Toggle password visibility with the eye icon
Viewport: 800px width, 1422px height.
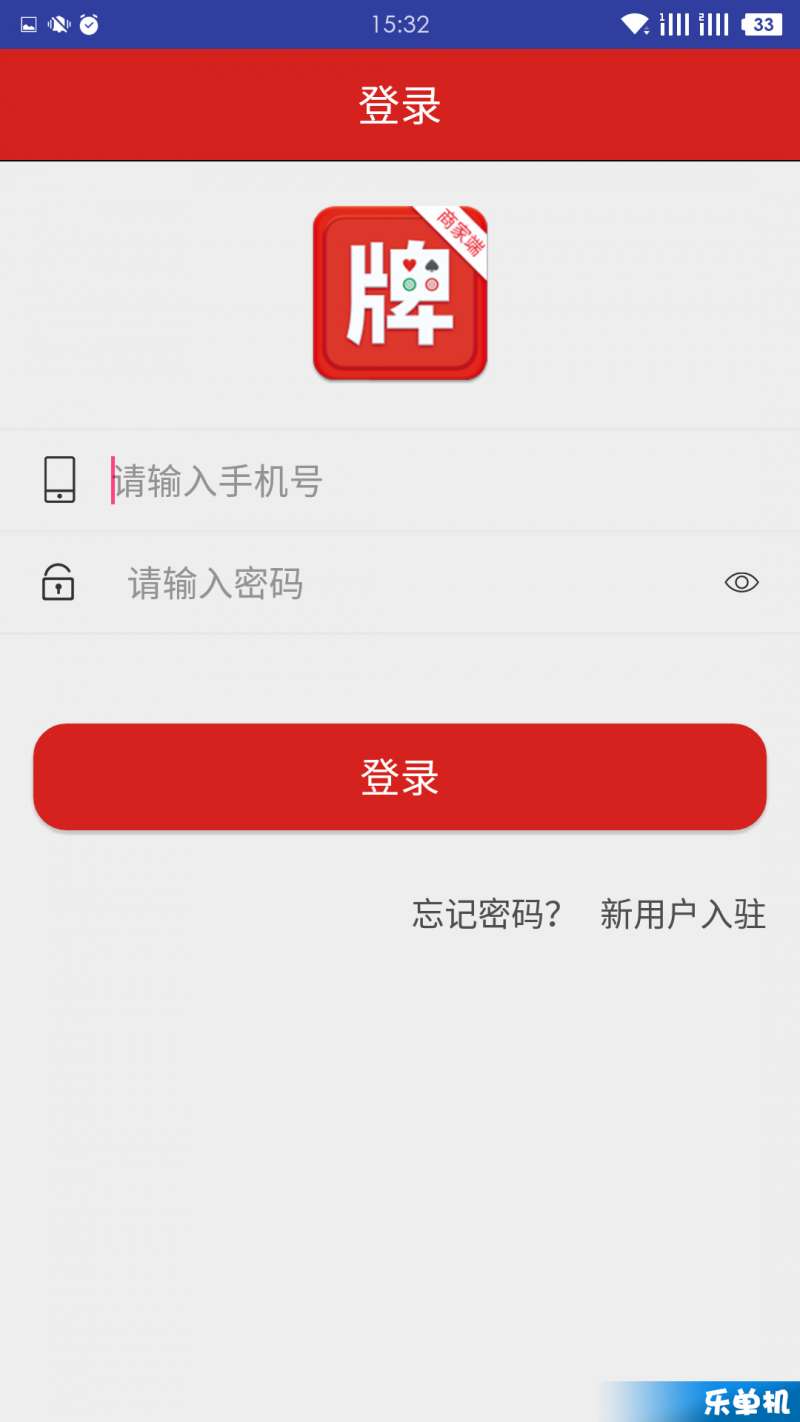(x=741, y=583)
